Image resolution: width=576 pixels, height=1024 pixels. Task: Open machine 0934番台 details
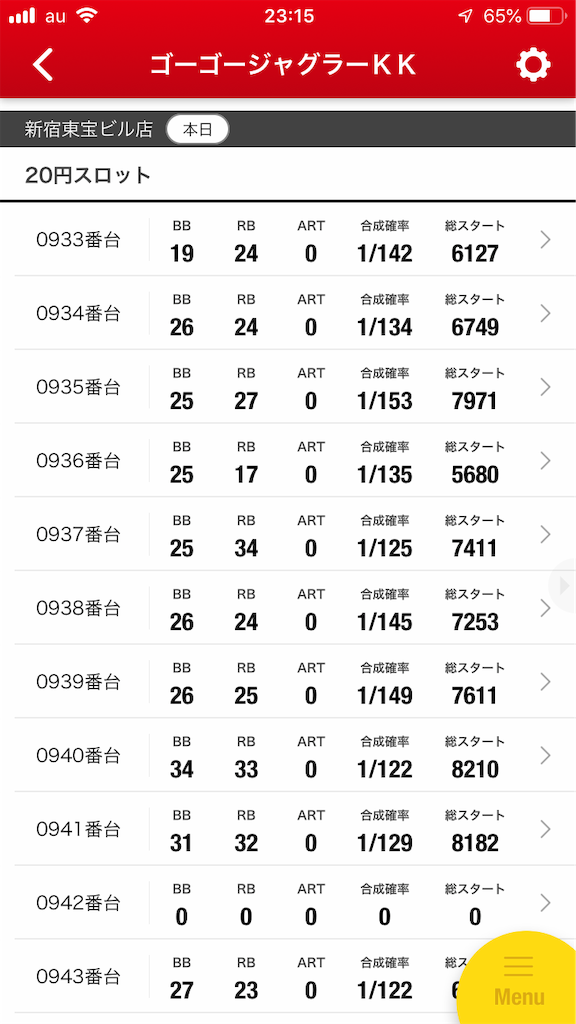click(288, 313)
